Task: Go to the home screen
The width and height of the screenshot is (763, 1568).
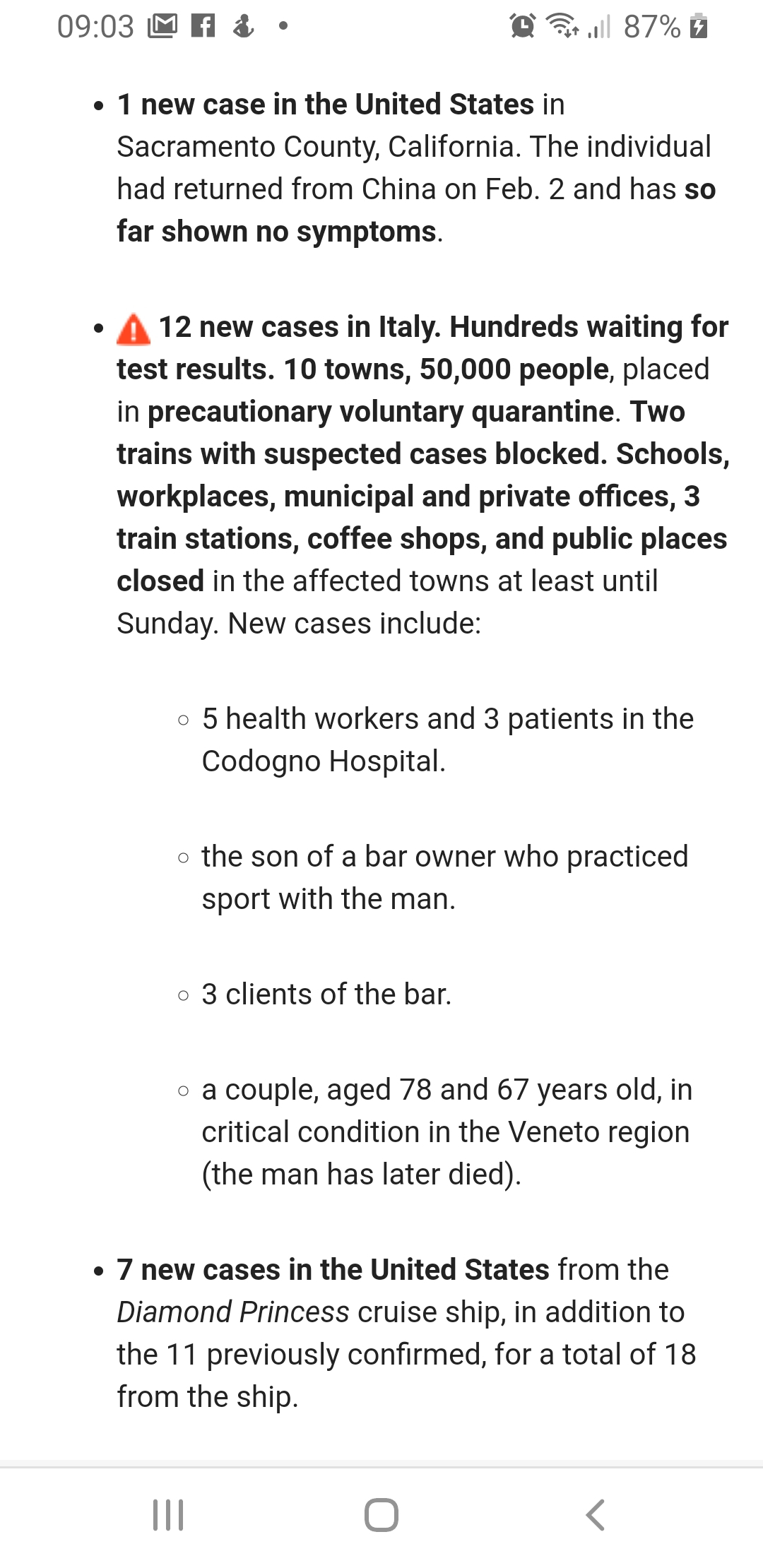Action: pos(381,1514)
